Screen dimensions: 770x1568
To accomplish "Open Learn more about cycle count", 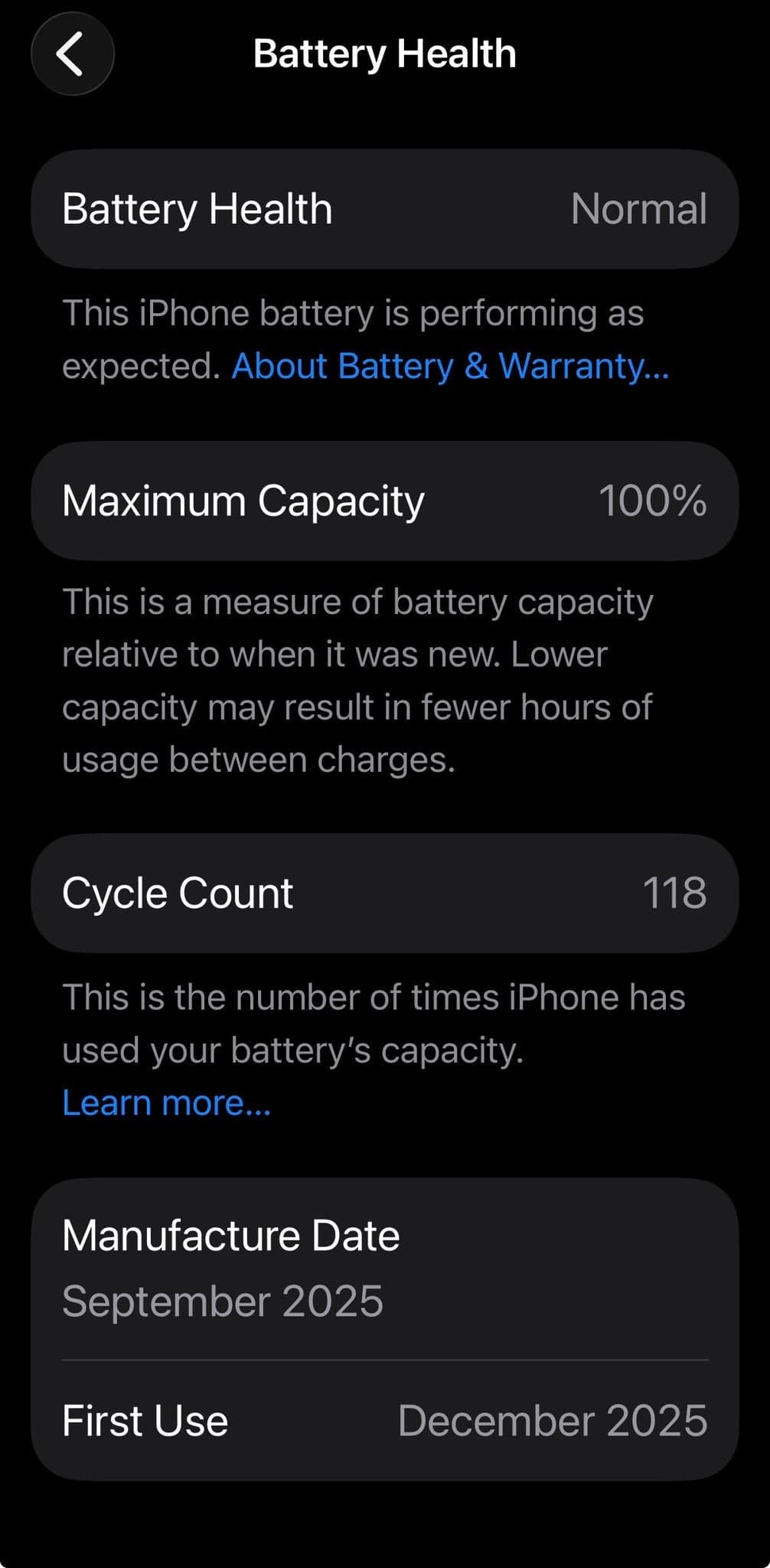I will (x=166, y=1102).
